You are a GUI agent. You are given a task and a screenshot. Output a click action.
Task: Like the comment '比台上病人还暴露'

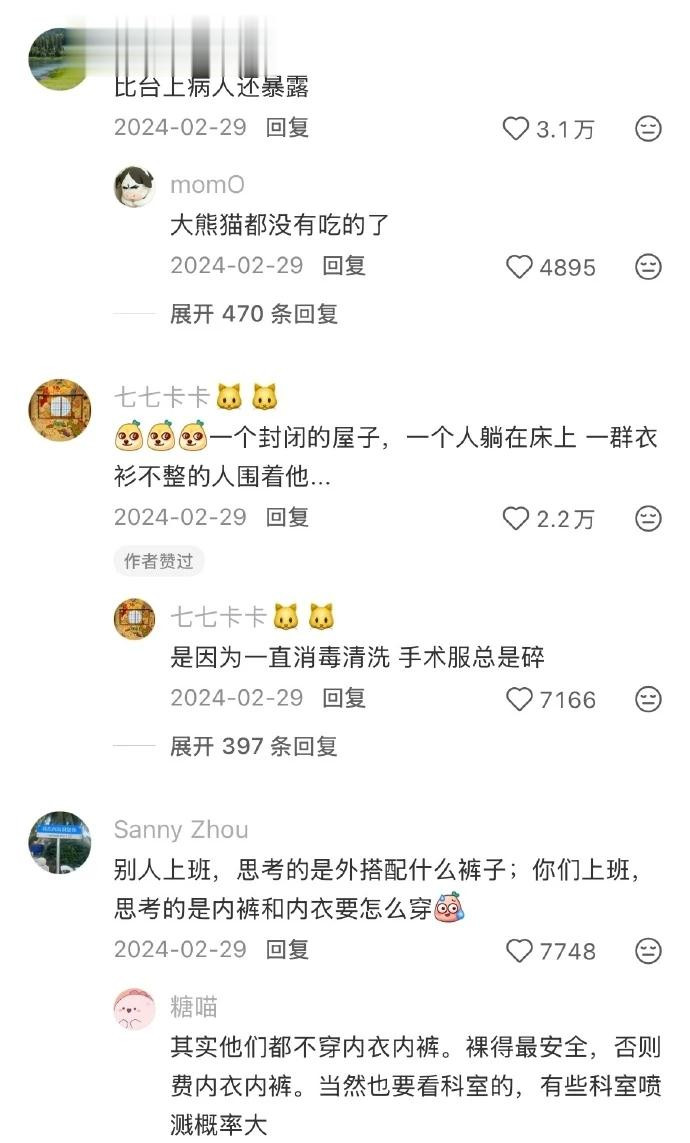tap(516, 129)
